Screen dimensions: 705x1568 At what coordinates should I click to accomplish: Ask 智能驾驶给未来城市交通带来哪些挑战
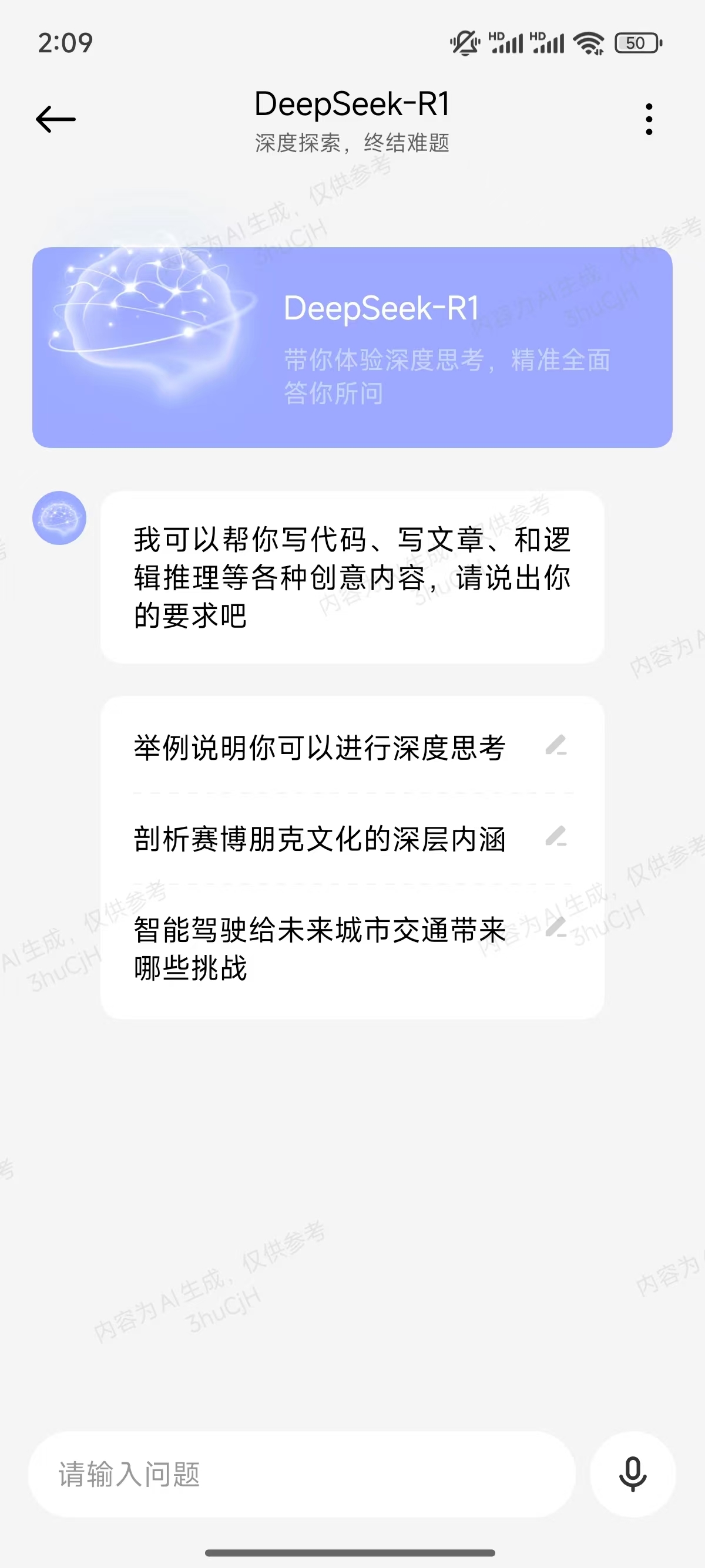pos(319,947)
